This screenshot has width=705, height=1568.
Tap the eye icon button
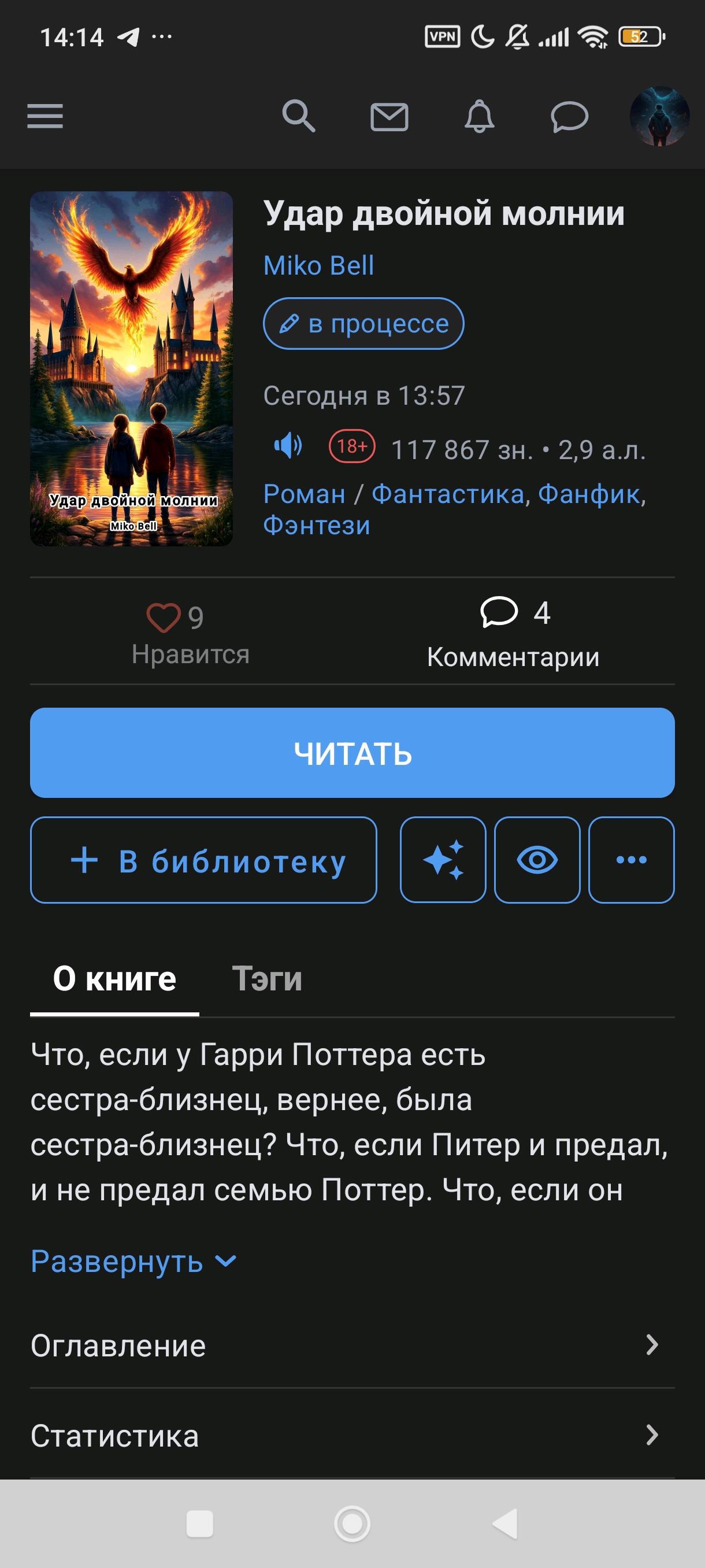pos(537,860)
